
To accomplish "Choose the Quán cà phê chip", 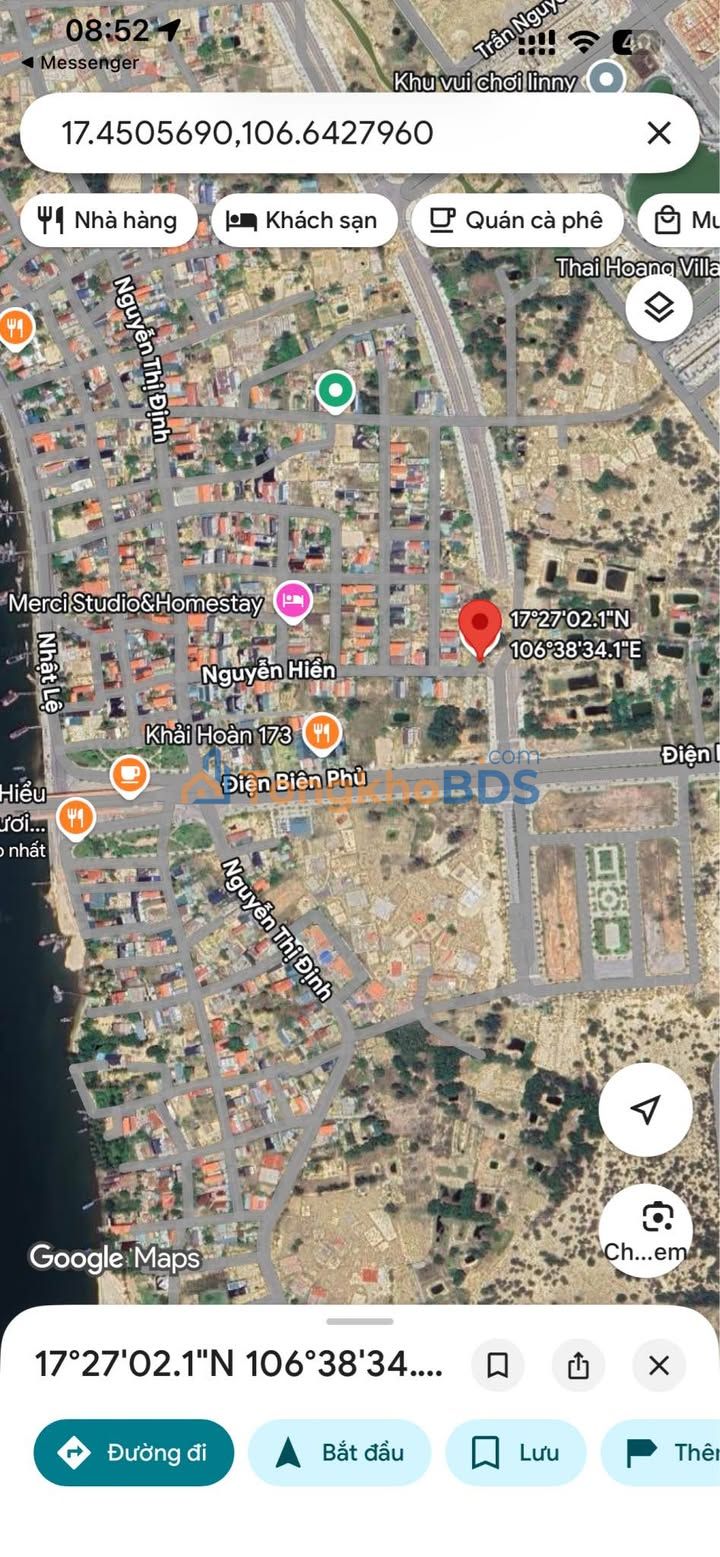I will tap(517, 221).
